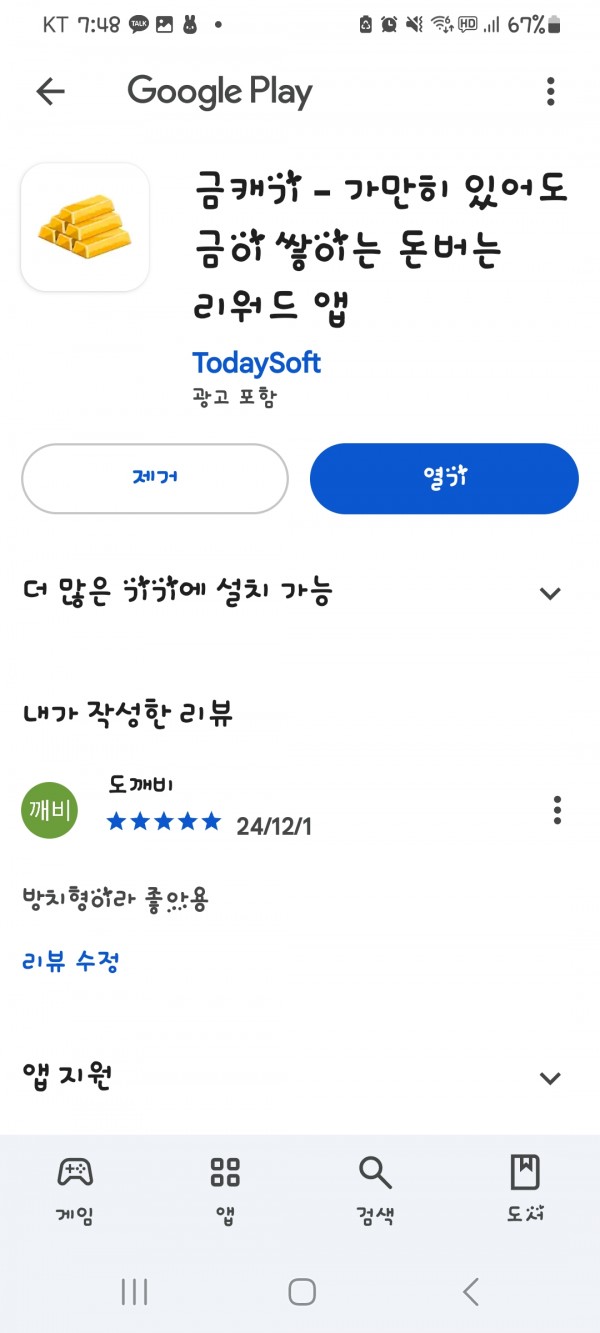Switch to the 앱 tab
Image resolution: width=600 pixels, height=1333 pixels.
coord(225,1191)
